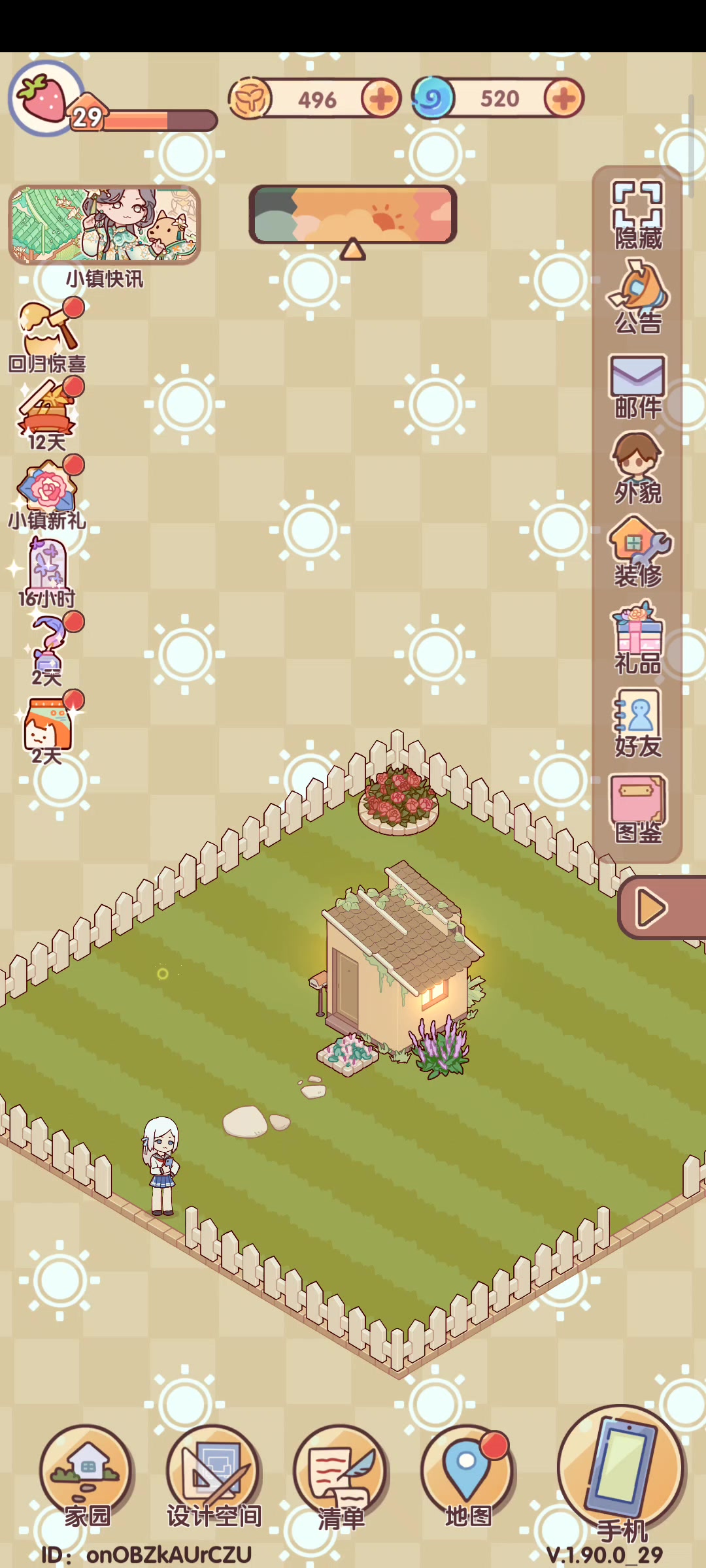706x1568 pixels.
Task: Open the 公告 announcements
Action: point(637,297)
